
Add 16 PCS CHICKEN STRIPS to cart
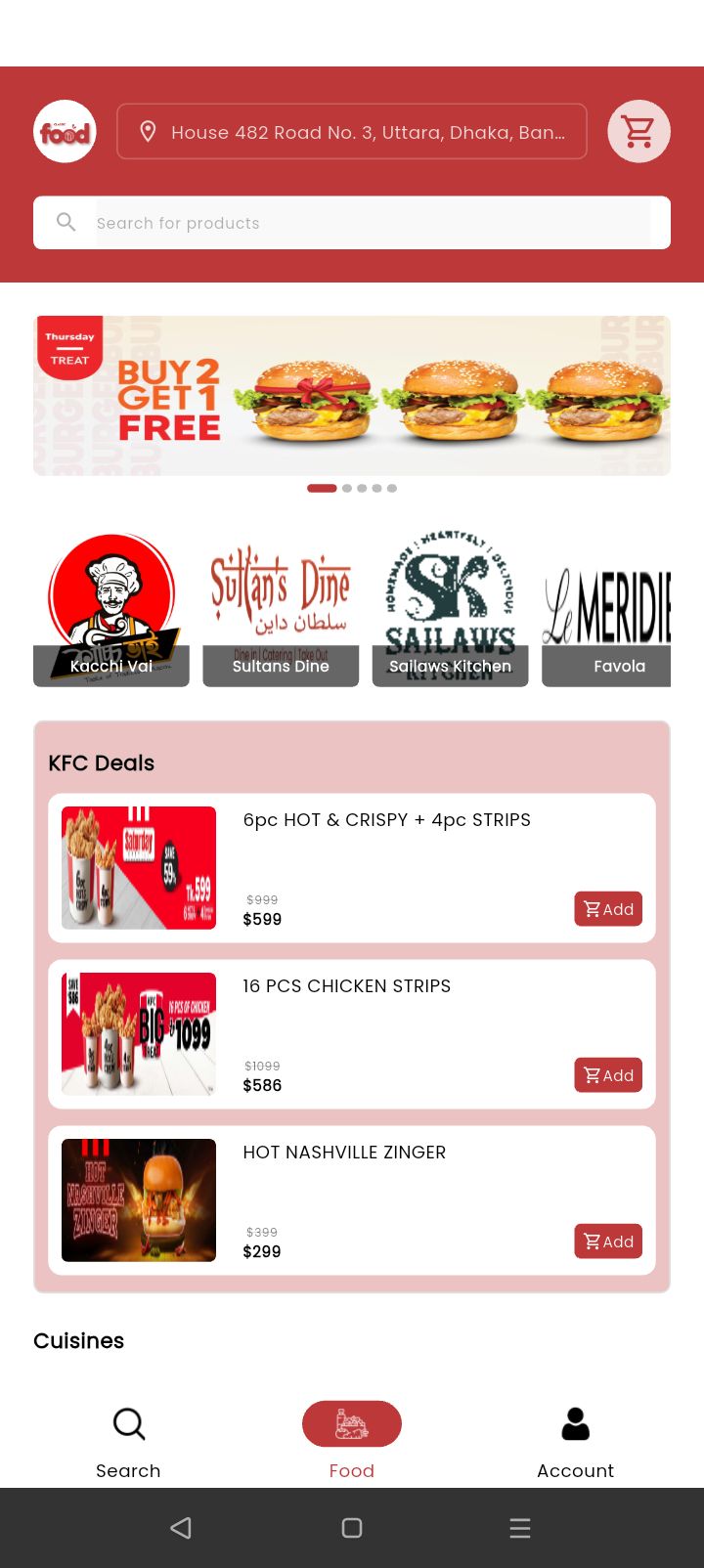[x=607, y=1075]
